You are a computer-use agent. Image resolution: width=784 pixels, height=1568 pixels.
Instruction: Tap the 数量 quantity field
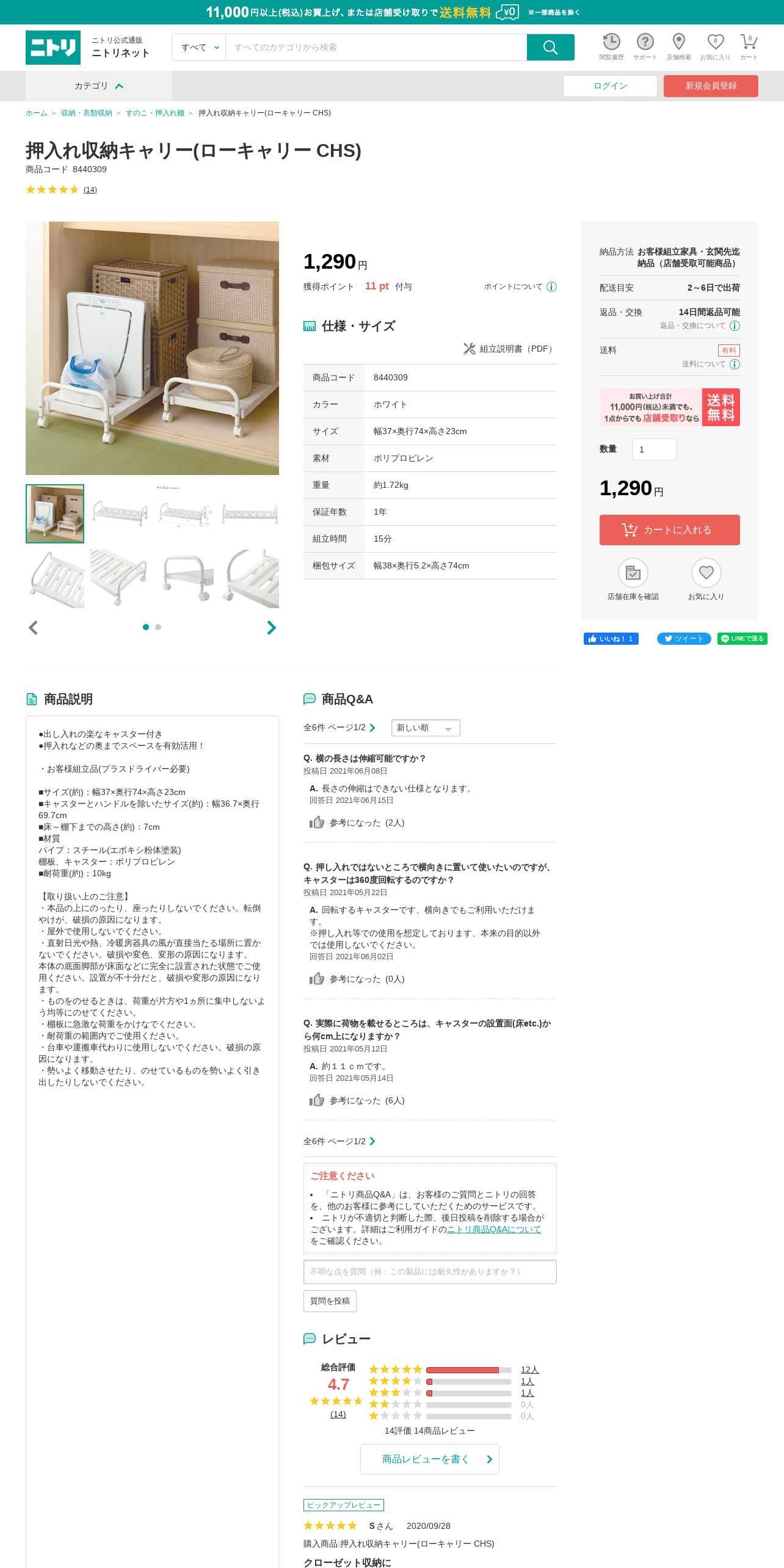click(654, 449)
